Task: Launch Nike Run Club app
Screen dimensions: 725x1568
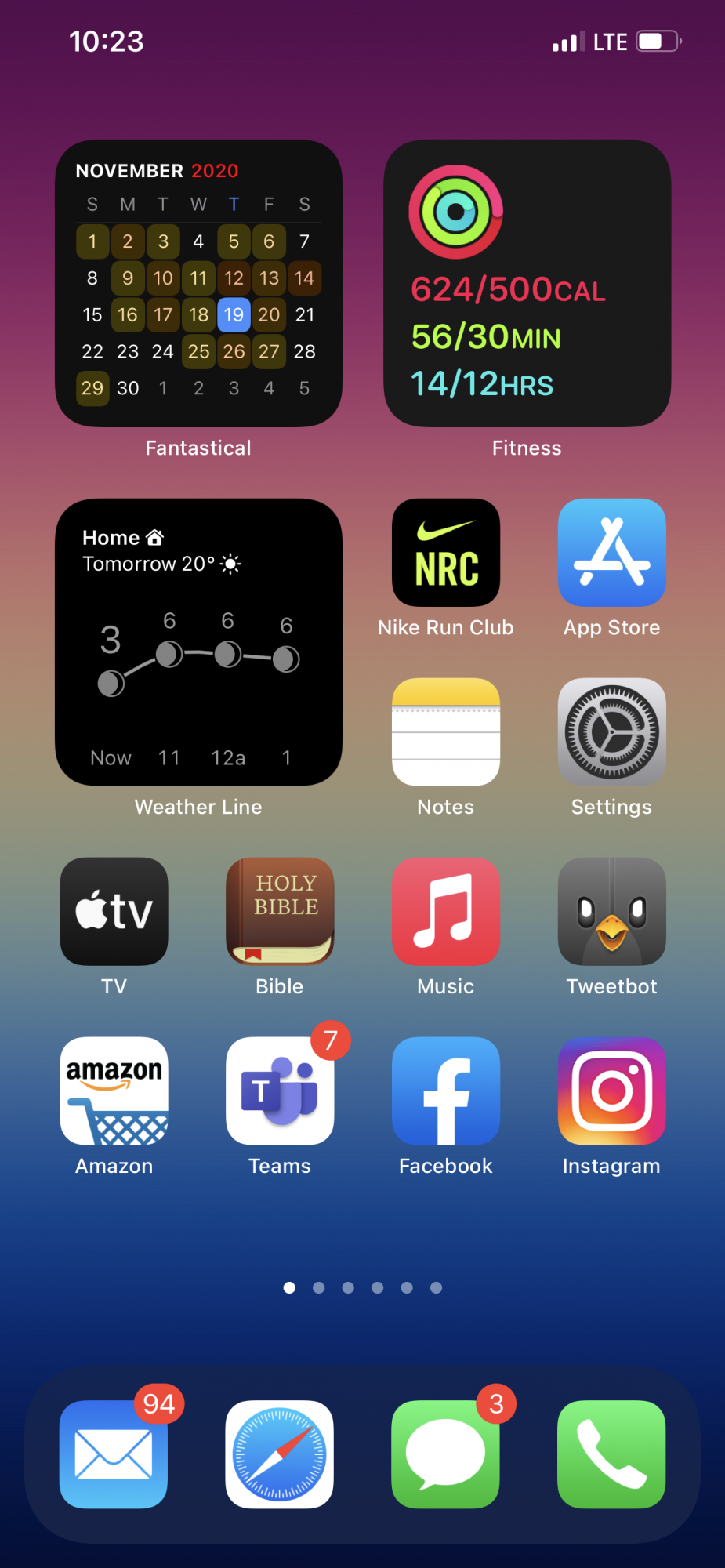Action: tap(445, 553)
